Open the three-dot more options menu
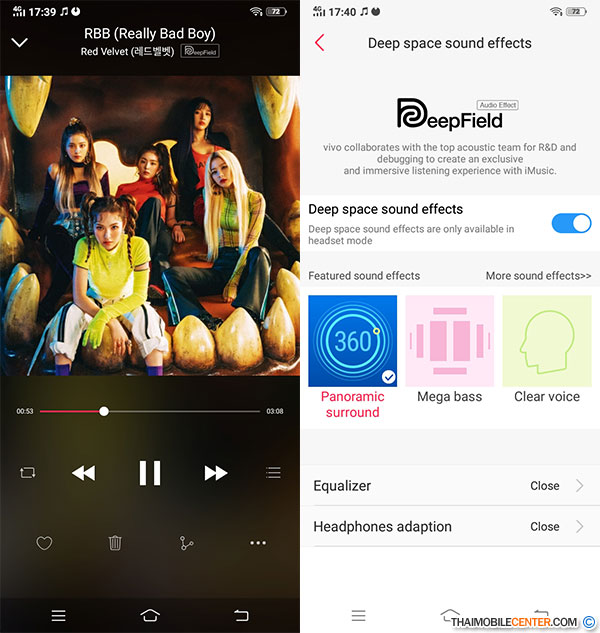The height and width of the screenshot is (633, 600). click(258, 543)
